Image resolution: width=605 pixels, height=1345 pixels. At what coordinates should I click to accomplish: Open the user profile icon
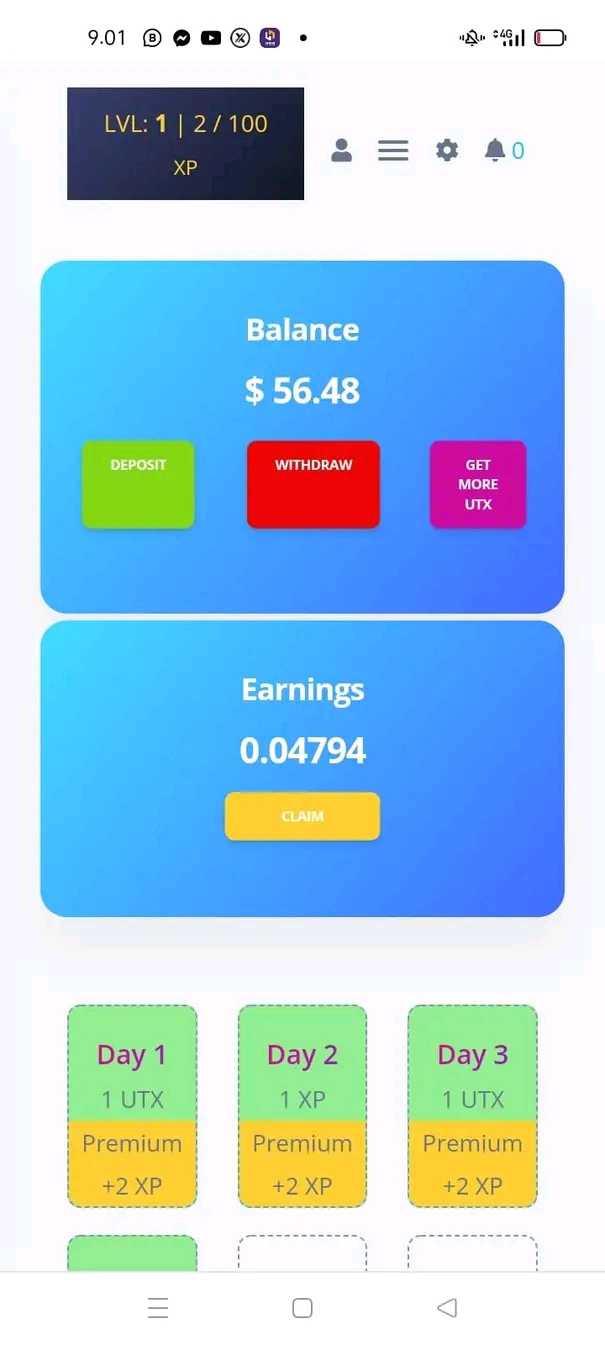pyautogui.click(x=341, y=151)
